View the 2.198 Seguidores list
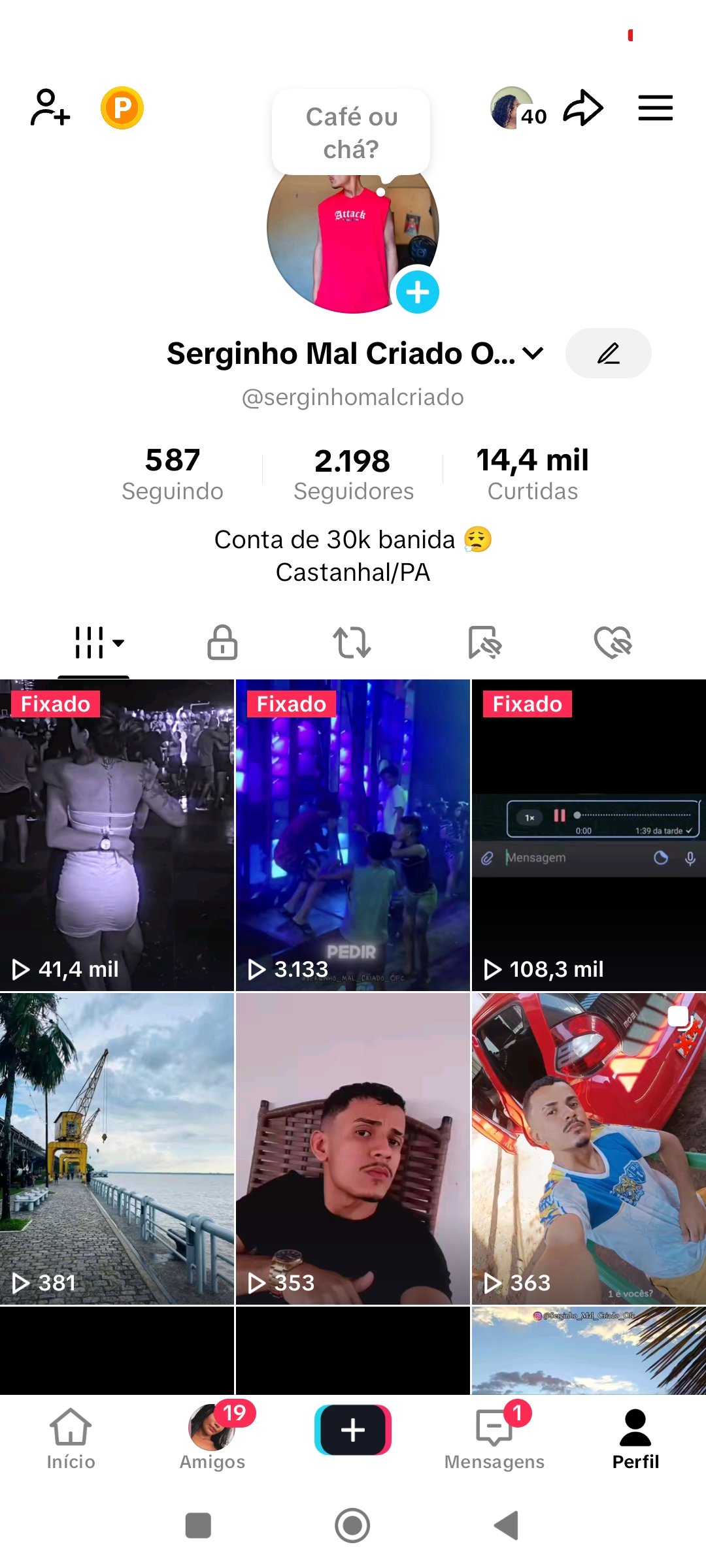The width and height of the screenshot is (706, 1568). coord(353,473)
